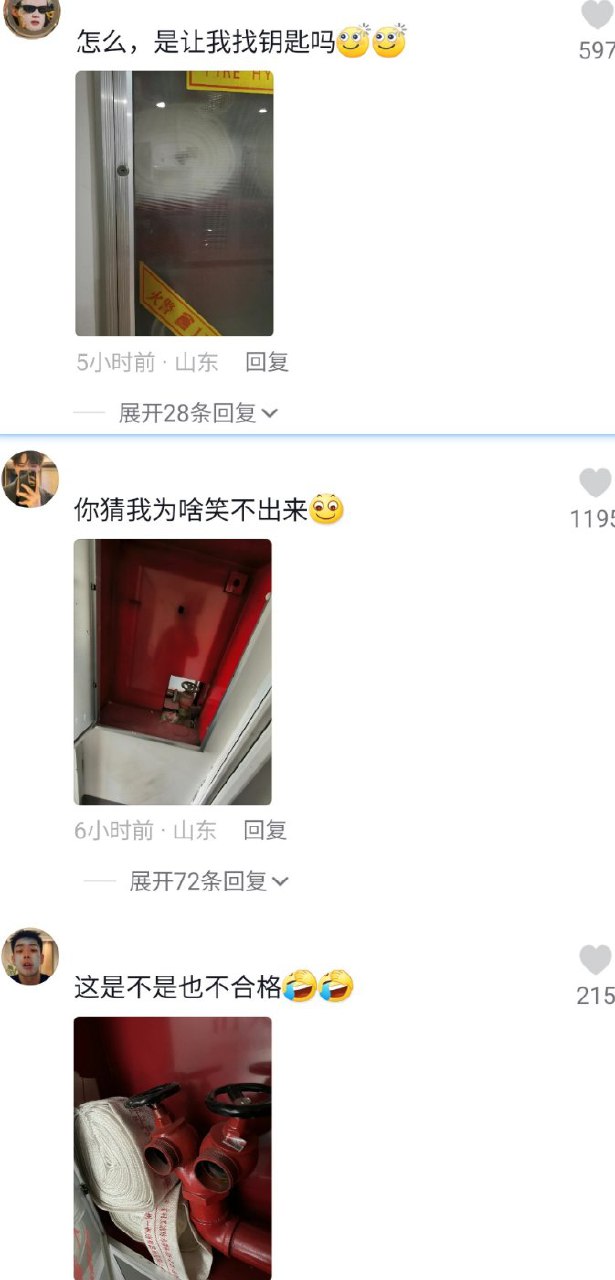
Task: Reply to the comment posted 6小时前
Action: [265, 830]
